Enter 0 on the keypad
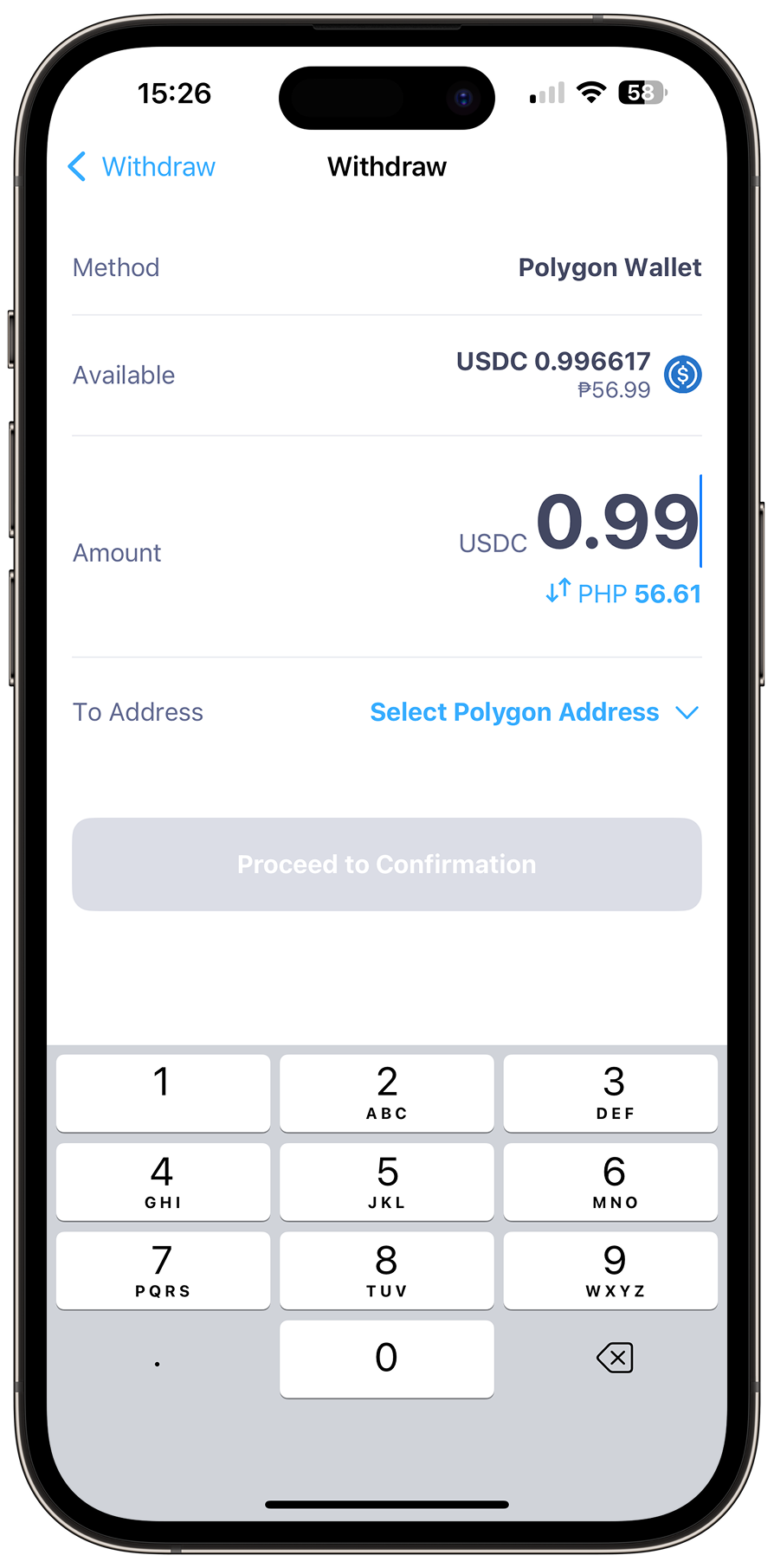The width and height of the screenshot is (774, 1568). tap(387, 1359)
